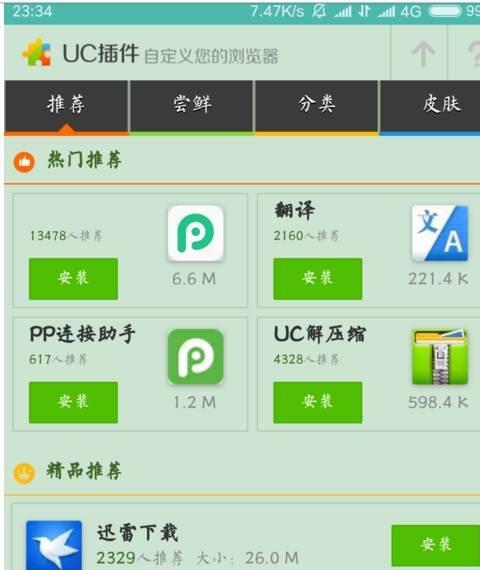
Task: Install PP连接助手 plugin
Action: click(73, 402)
